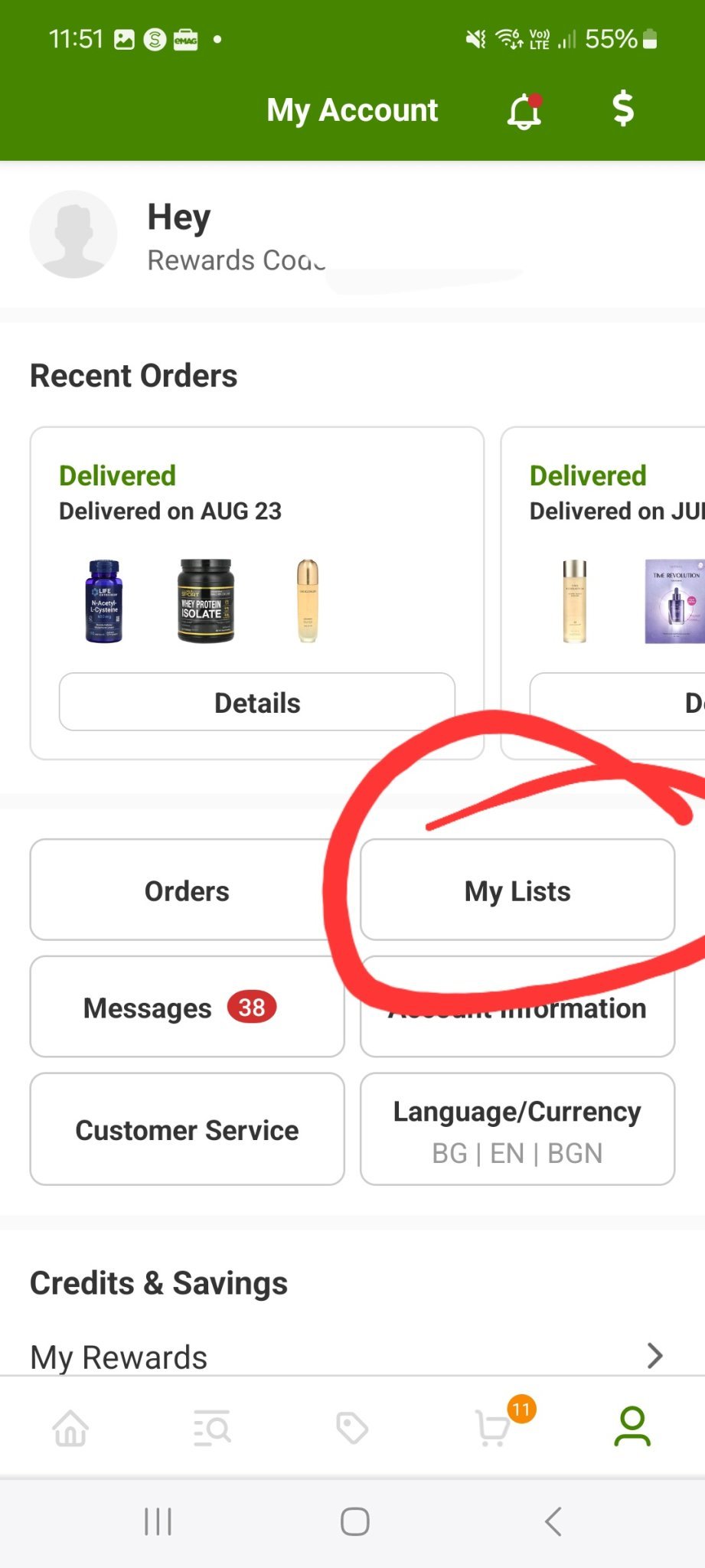705x1568 pixels.
Task: Open the notifications bell
Action: point(525,111)
